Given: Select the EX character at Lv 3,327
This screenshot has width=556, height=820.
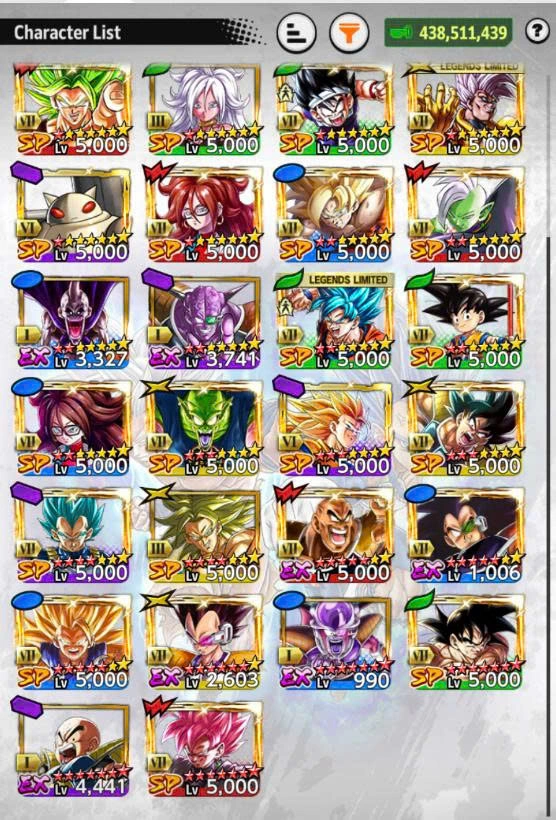Looking at the screenshot, I should [x=72, y=320].
